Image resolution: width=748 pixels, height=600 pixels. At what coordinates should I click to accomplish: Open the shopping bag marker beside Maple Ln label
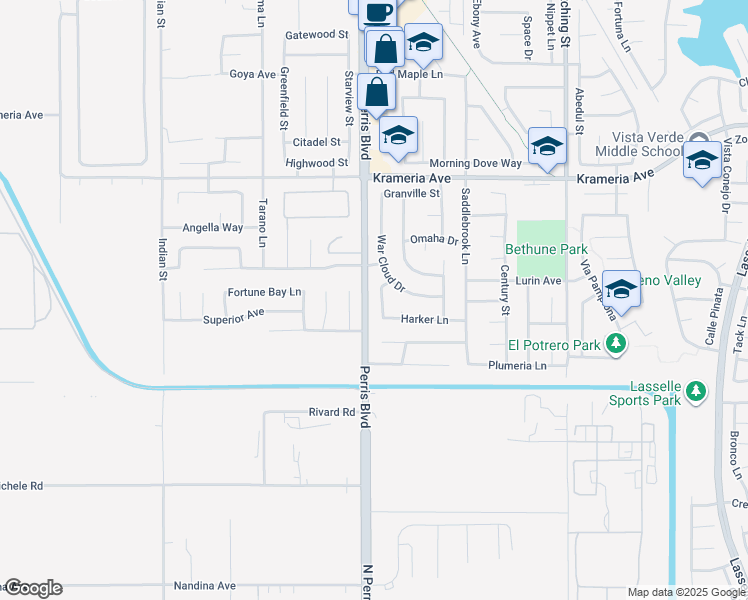385,48
